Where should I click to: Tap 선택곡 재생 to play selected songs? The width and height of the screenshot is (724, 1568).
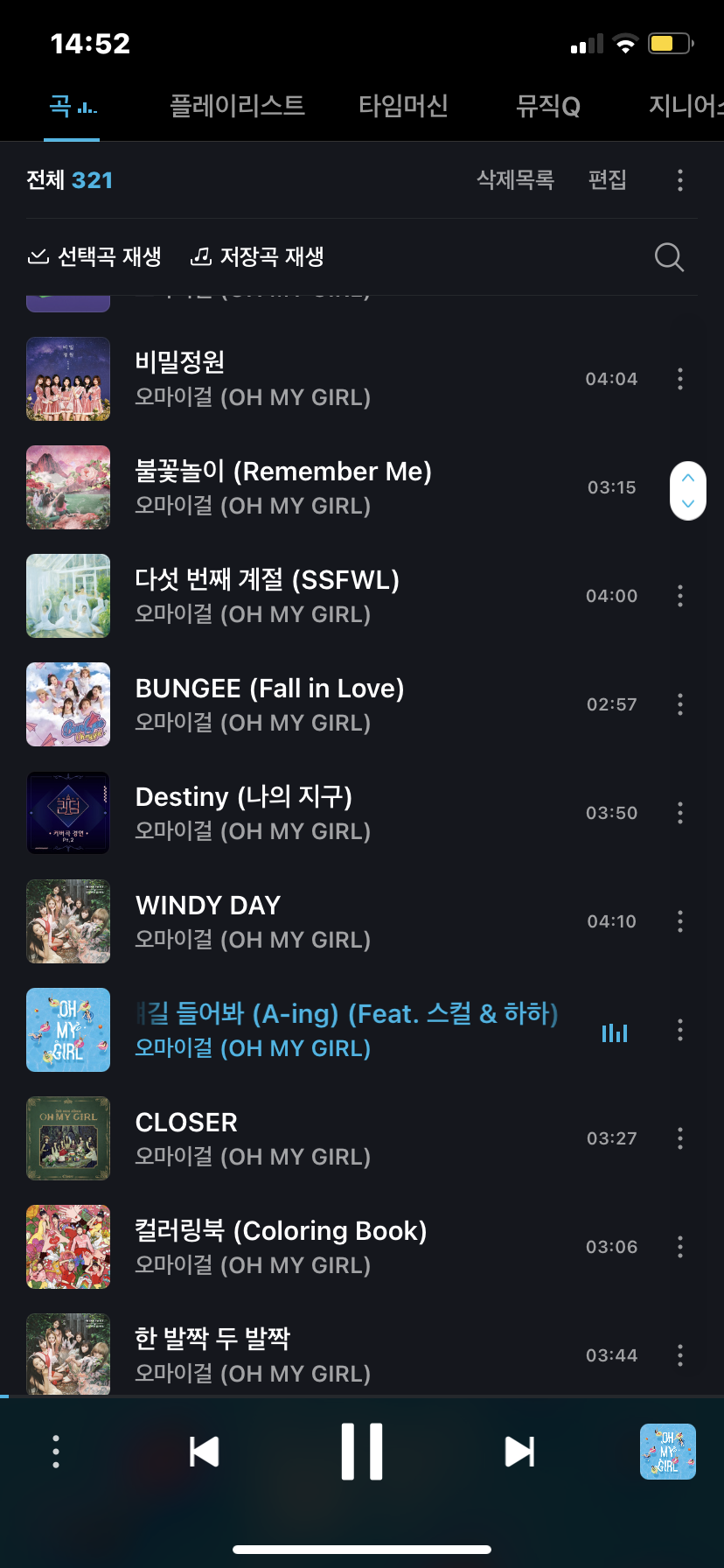[95, 257]
